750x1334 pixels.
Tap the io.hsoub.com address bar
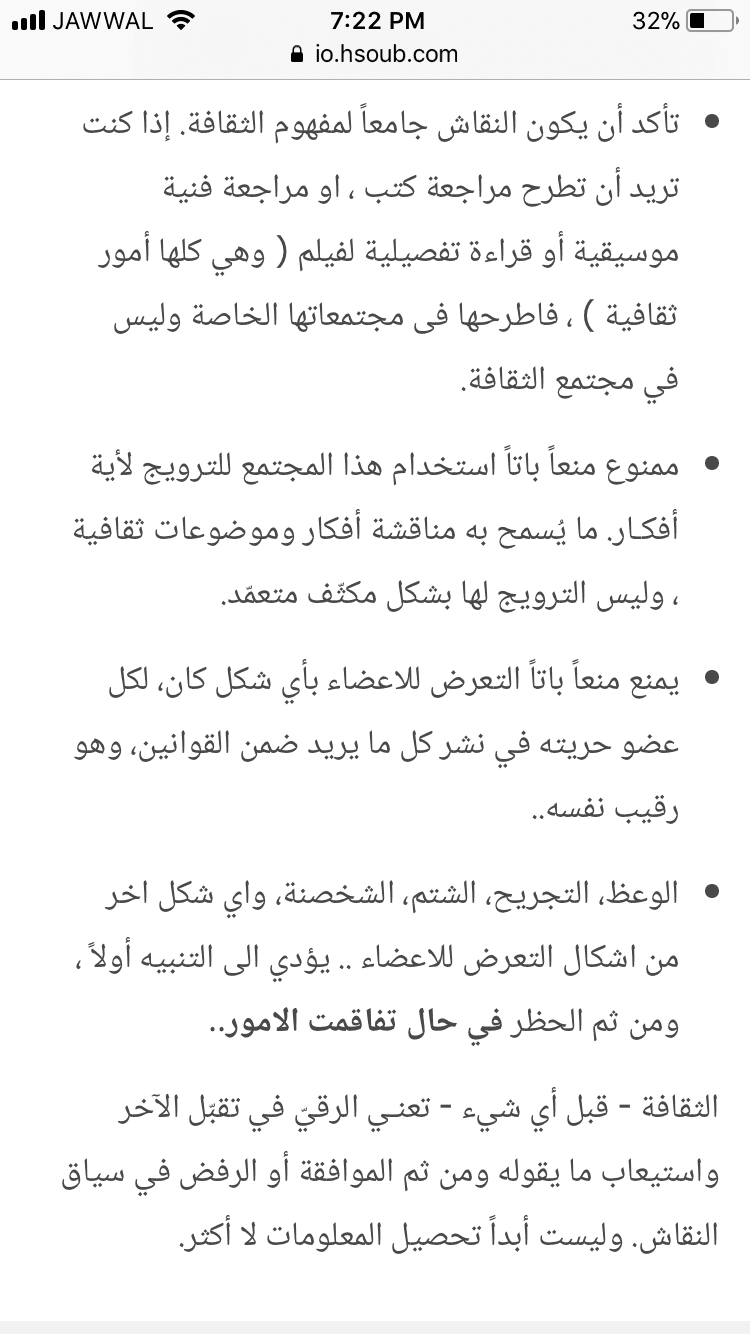pyautogui.click(x=375, y=54)
